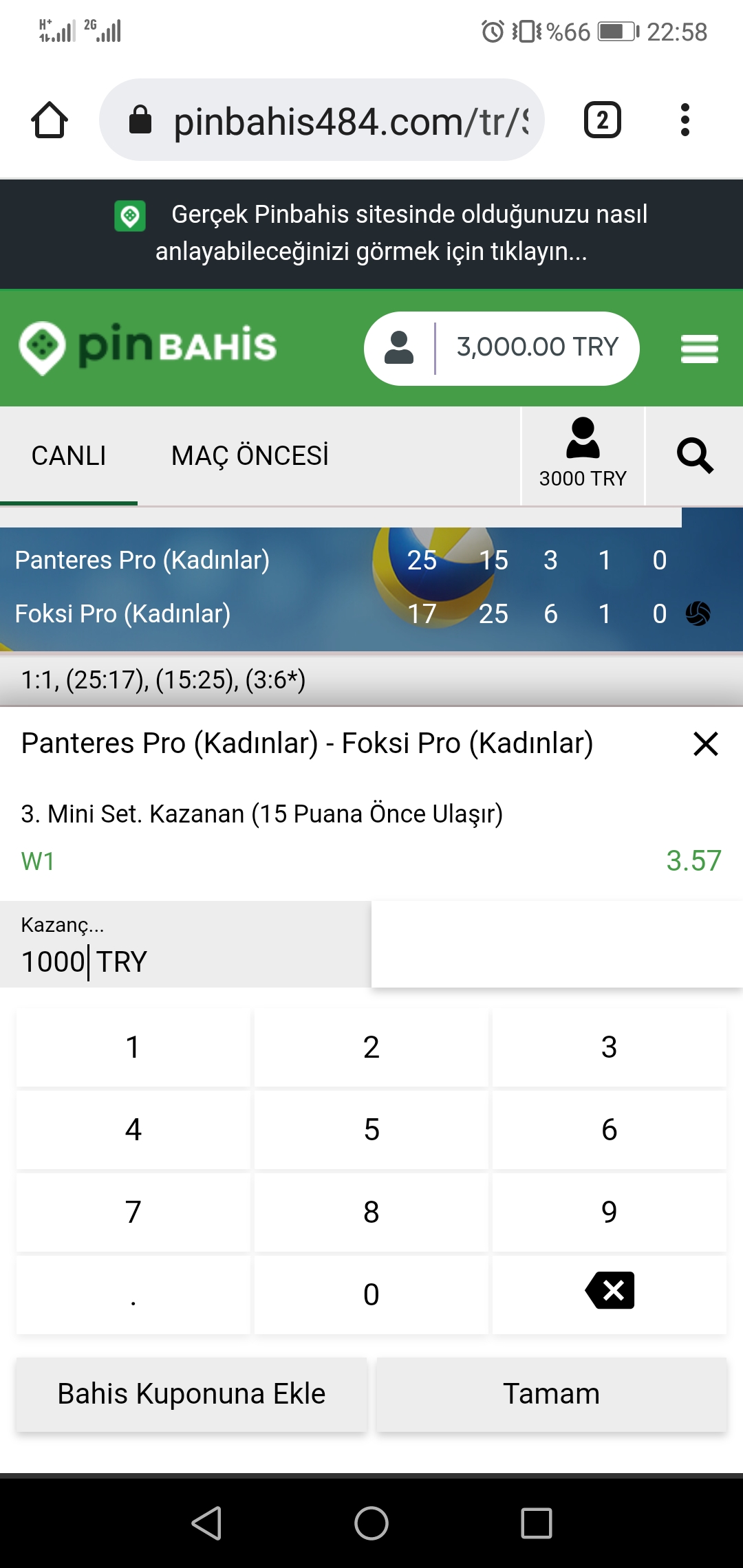Tap Bahis Kuponuna Ekle
This screenshot has height=1568, width=743.
[x=191, y=1394]
